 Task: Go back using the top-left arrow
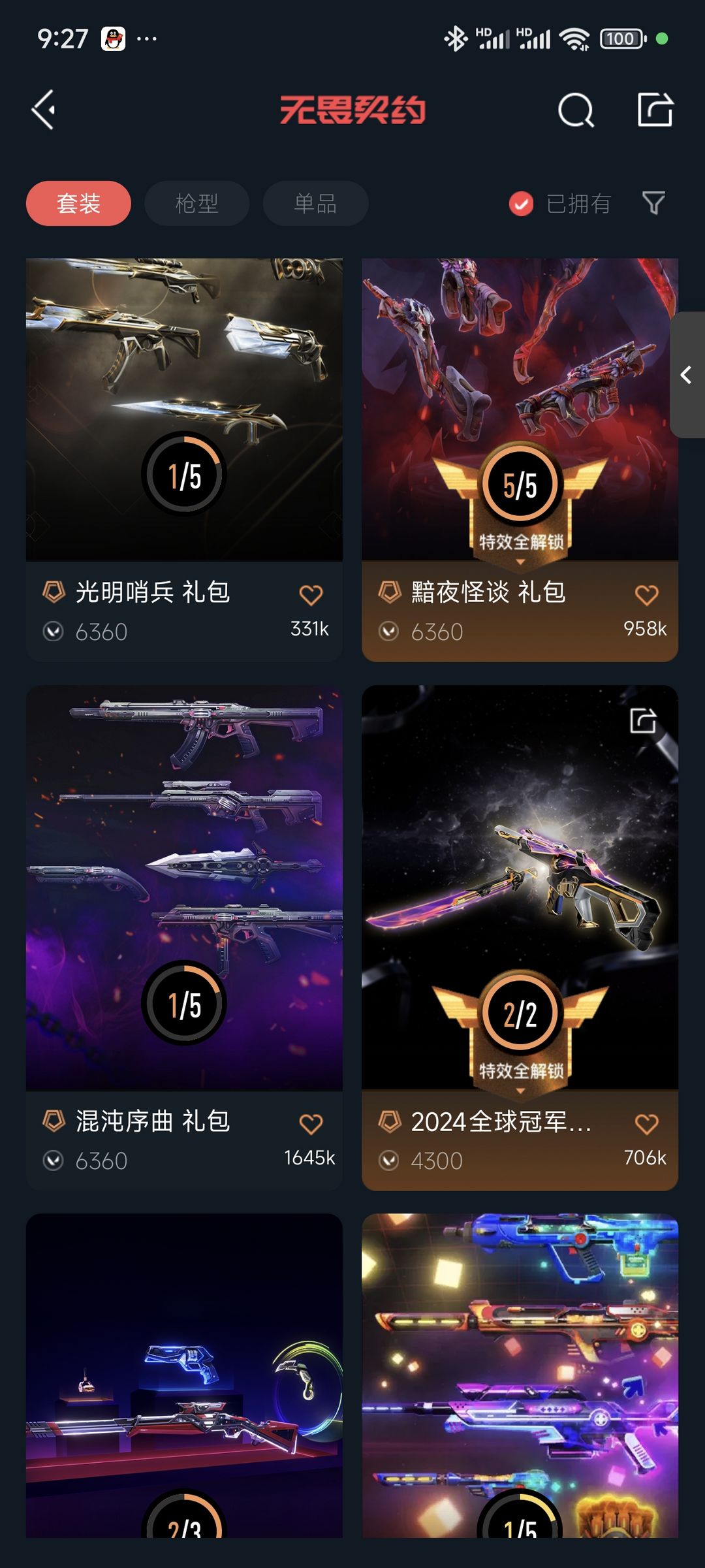44,110
